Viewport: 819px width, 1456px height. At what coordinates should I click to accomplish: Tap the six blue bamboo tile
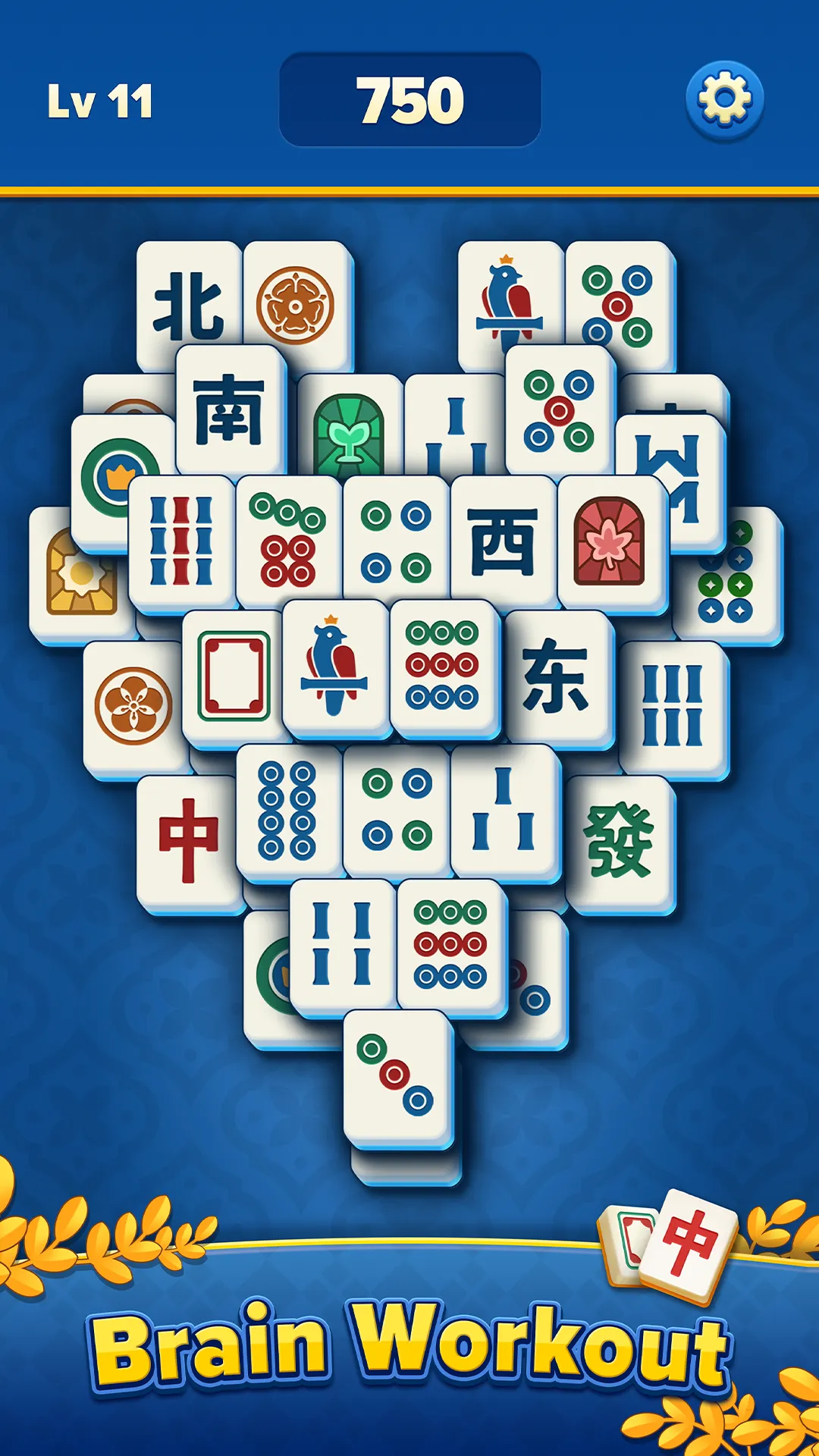point(672,705)
